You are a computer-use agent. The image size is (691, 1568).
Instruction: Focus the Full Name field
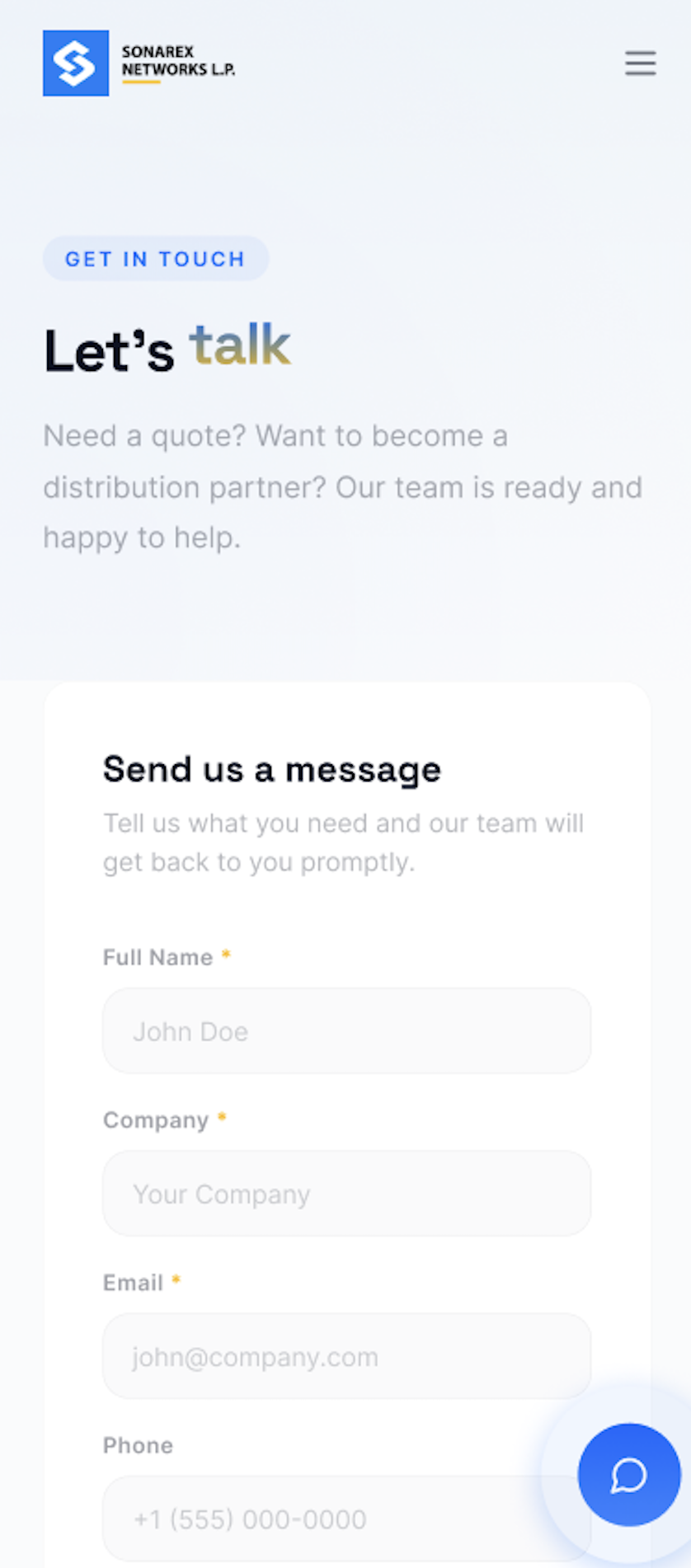tap(346, 1030)
